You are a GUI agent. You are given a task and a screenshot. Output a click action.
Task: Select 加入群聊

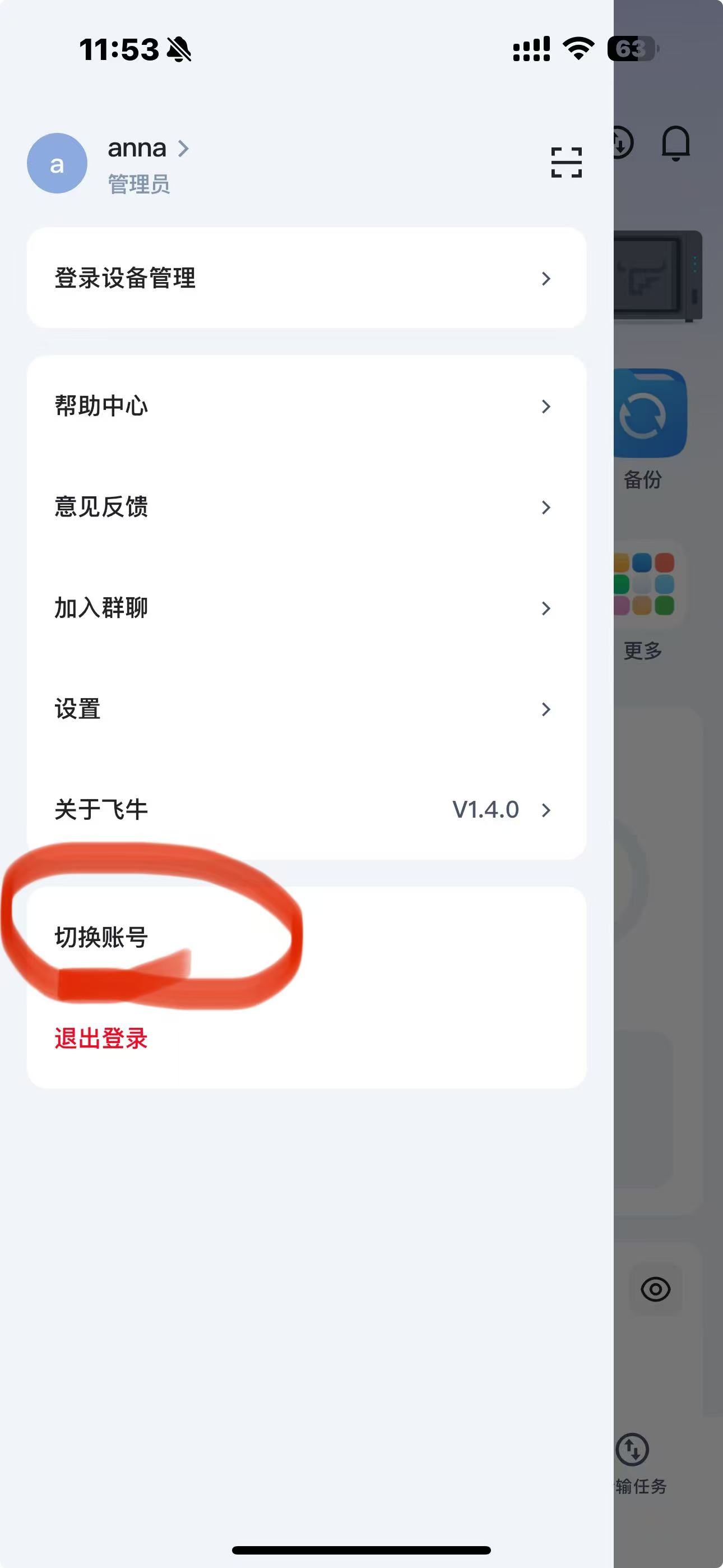[306, 608]
